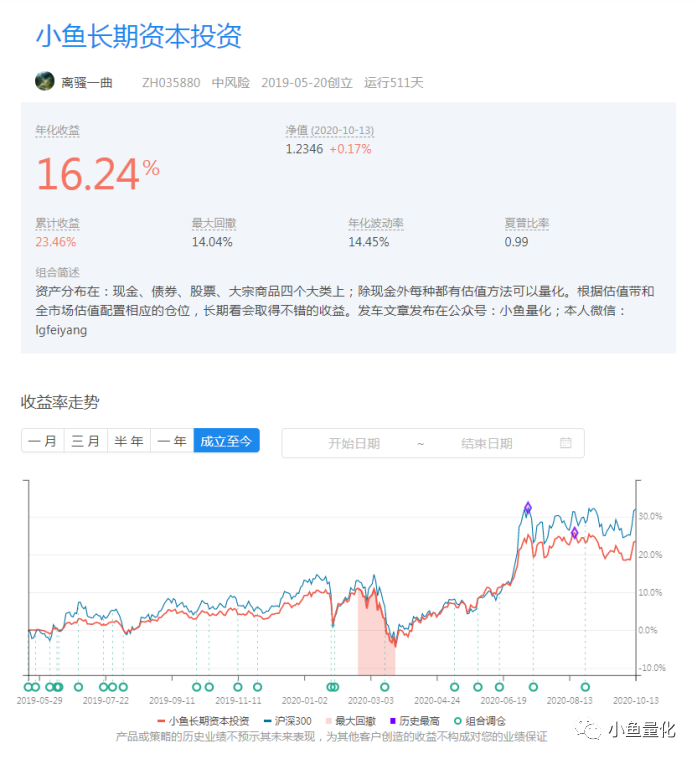The height and width of the screenshot is (760, 698).
Task: Toggle the 小鱼长期资本投资 legend series
Action: (203, 721)
